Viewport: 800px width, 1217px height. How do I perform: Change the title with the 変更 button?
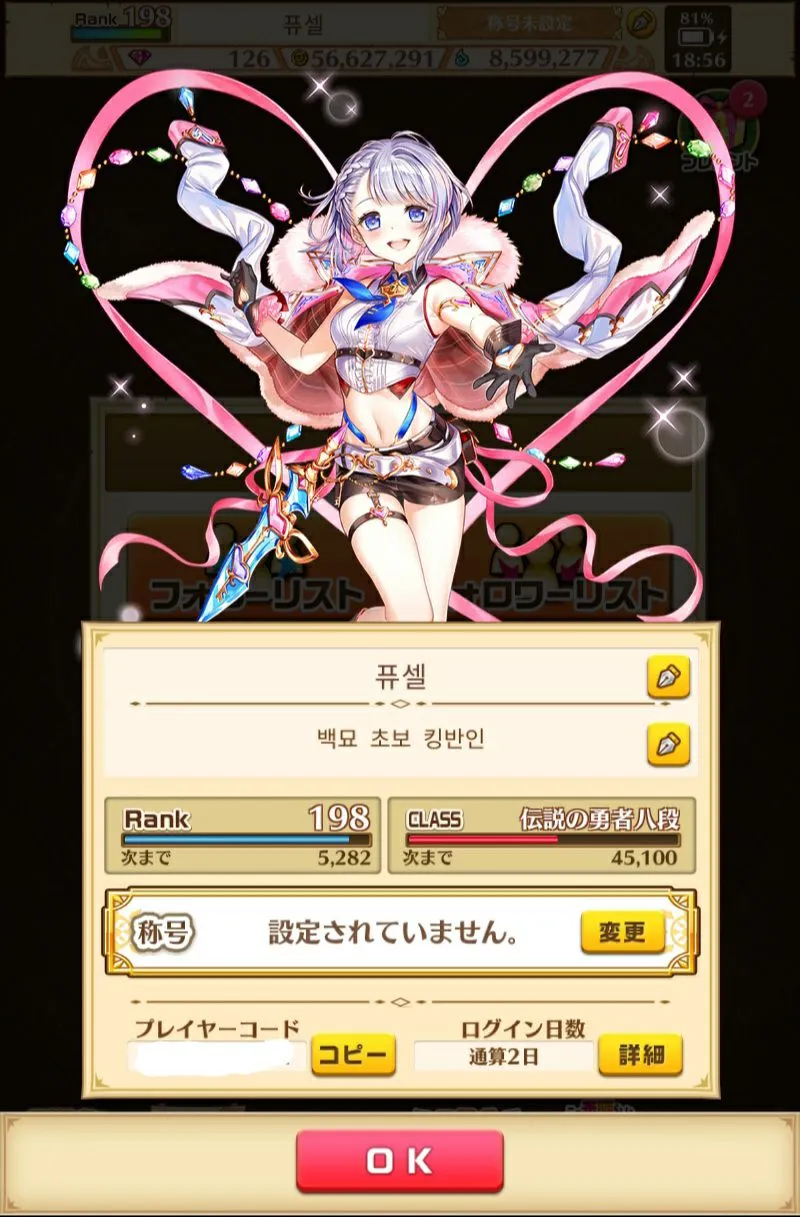(623, 932)
